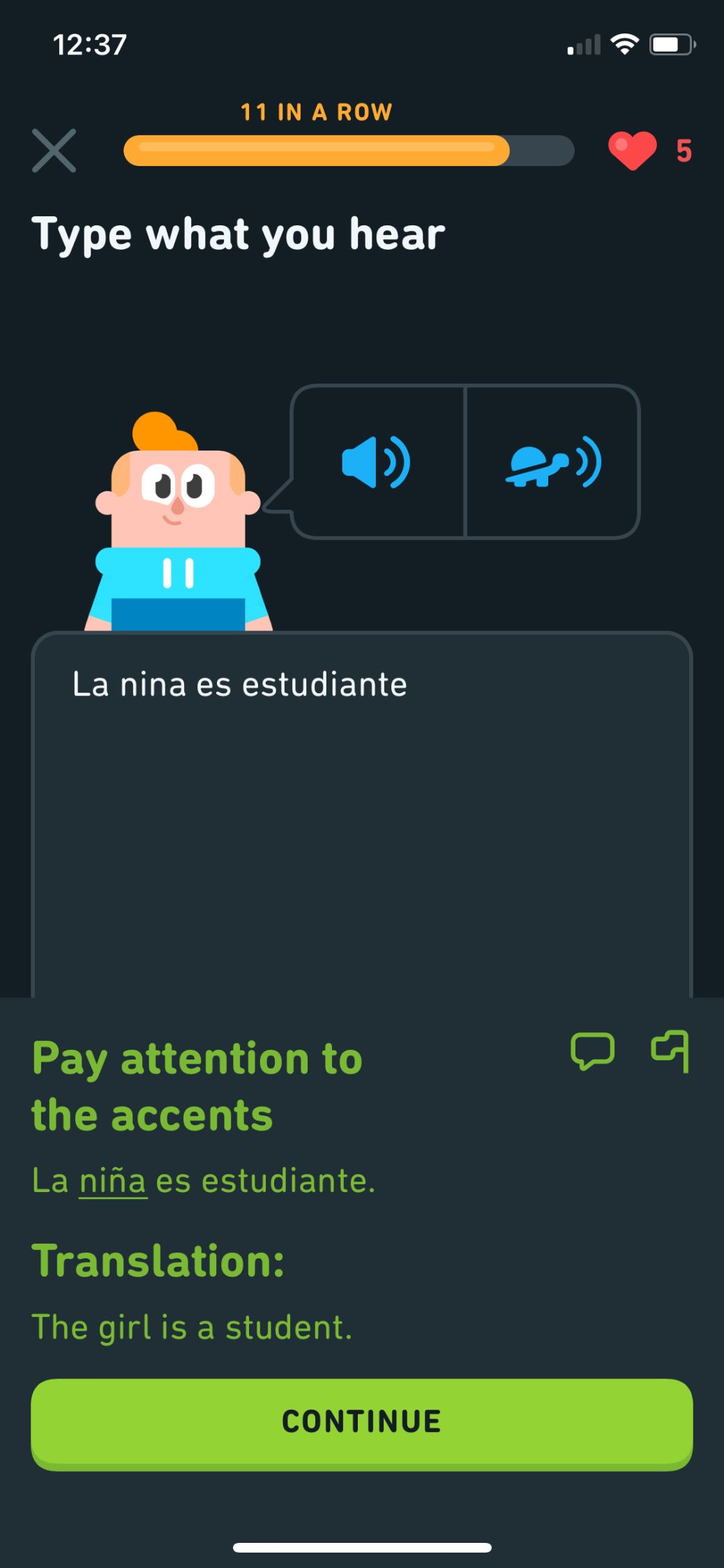Play the slow turtle audio

[553, 462]
